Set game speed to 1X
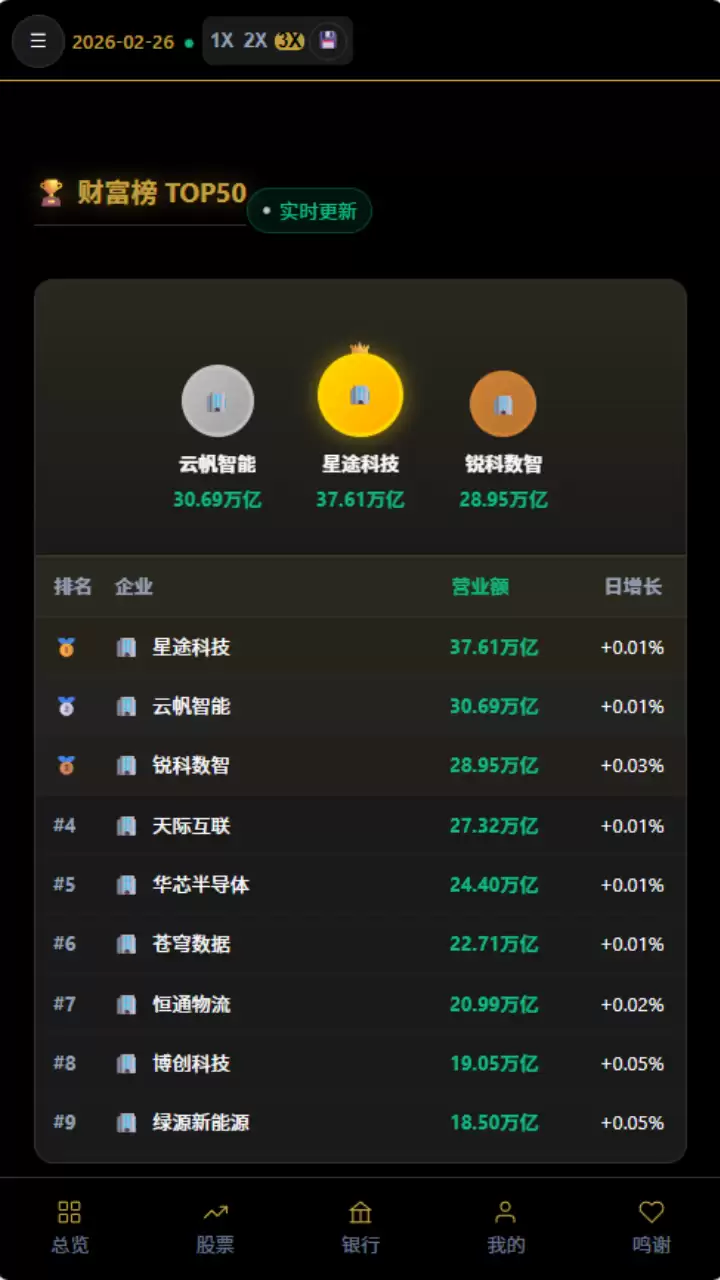720x1280 pixels. click(221, 41)
